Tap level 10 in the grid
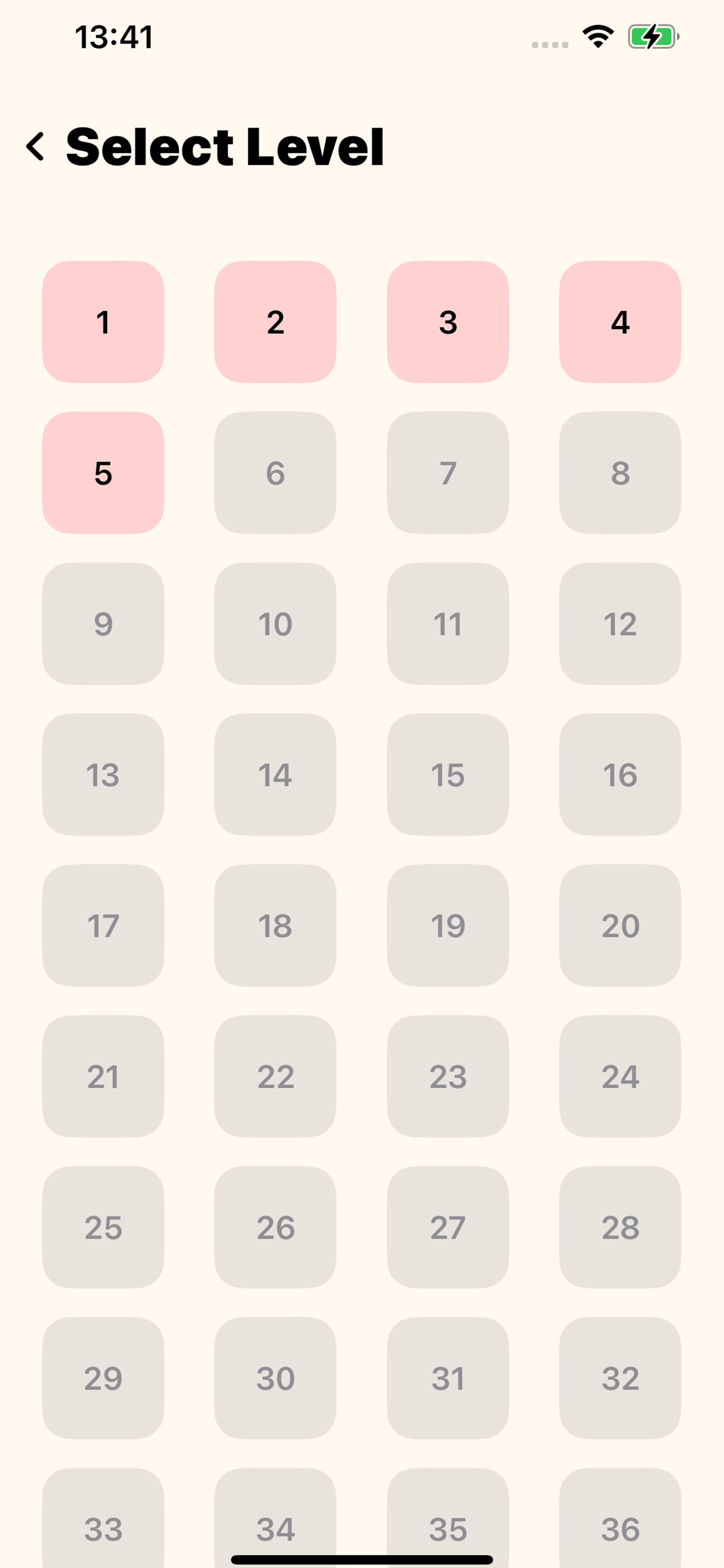This screenshot has width=724, height=1568. coord(275,624)
